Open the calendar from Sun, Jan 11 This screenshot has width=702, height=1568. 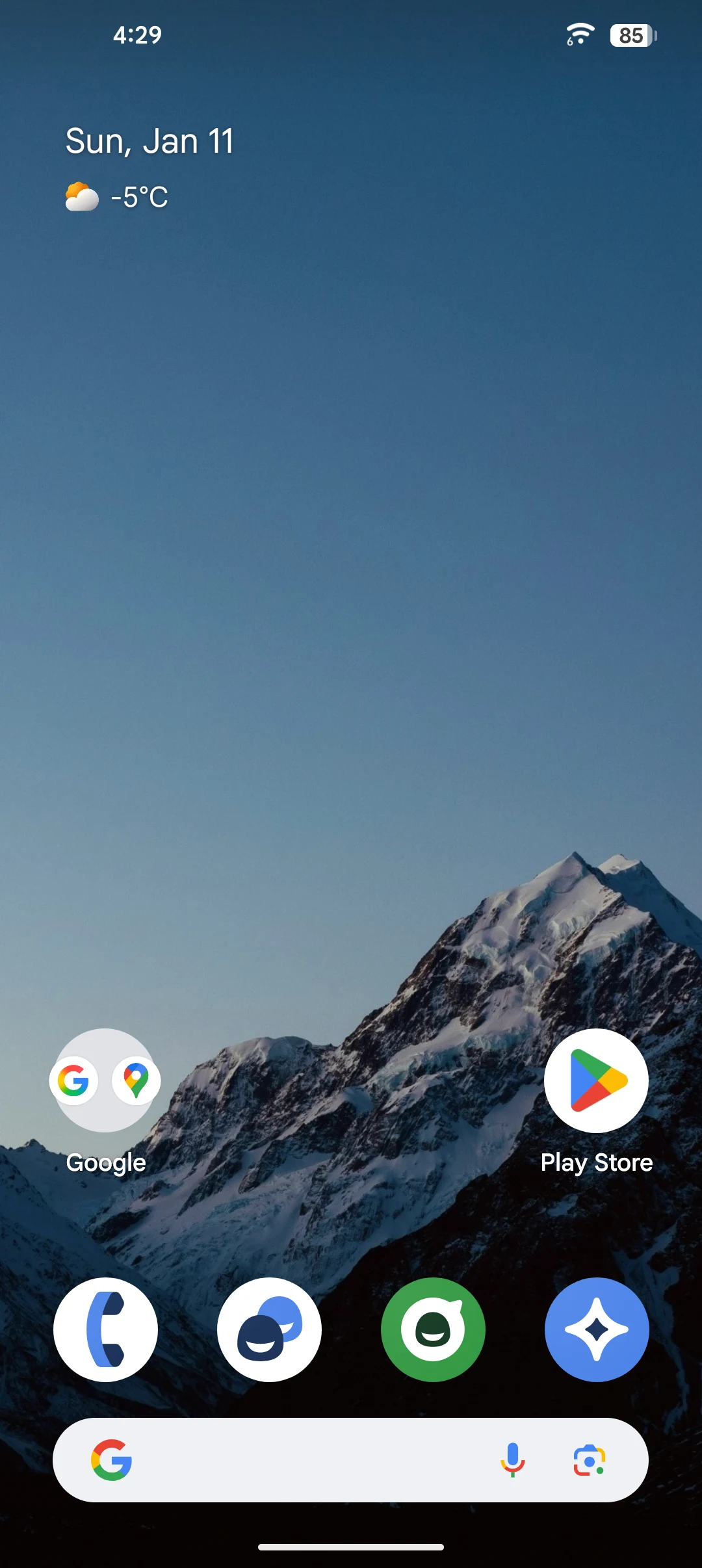pos(149,141)
